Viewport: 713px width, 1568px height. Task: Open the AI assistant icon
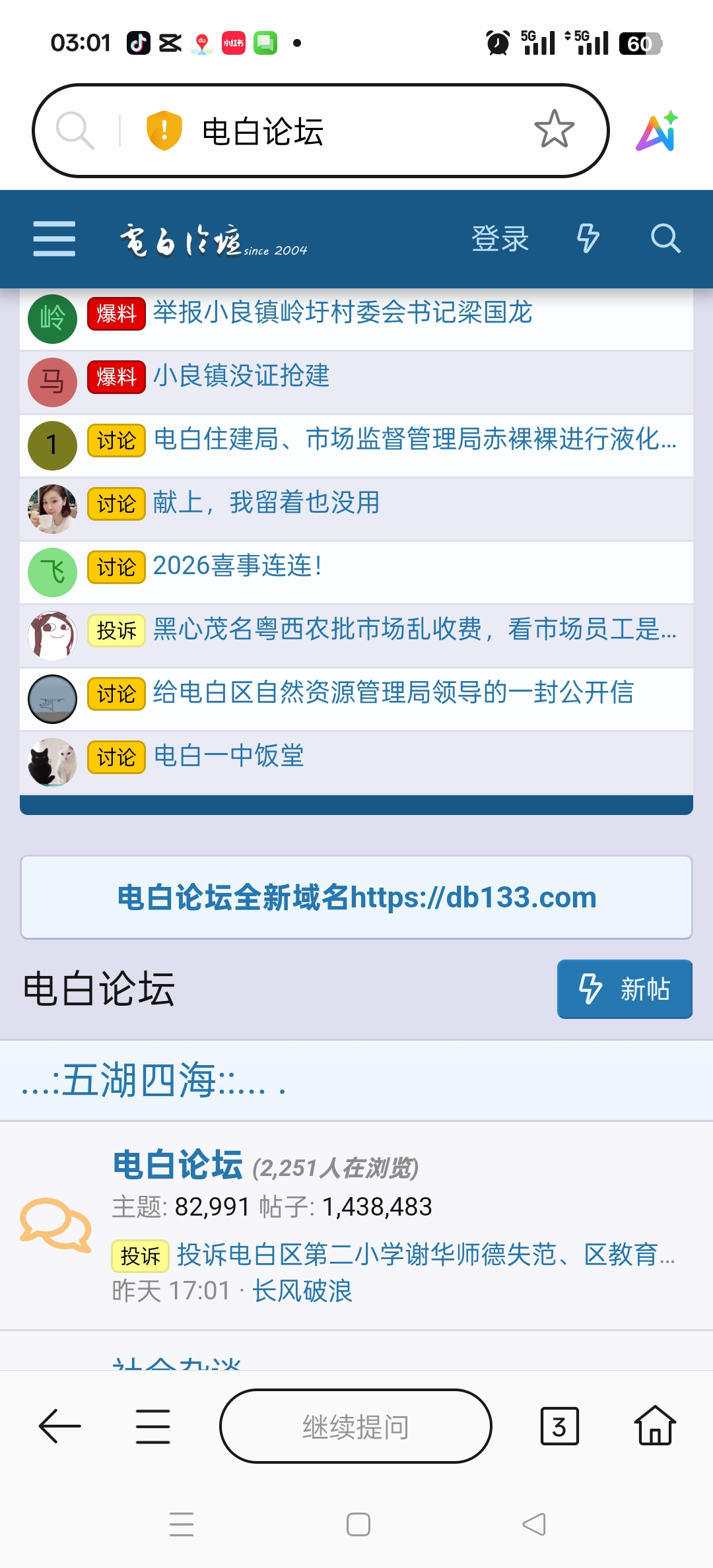658,131
